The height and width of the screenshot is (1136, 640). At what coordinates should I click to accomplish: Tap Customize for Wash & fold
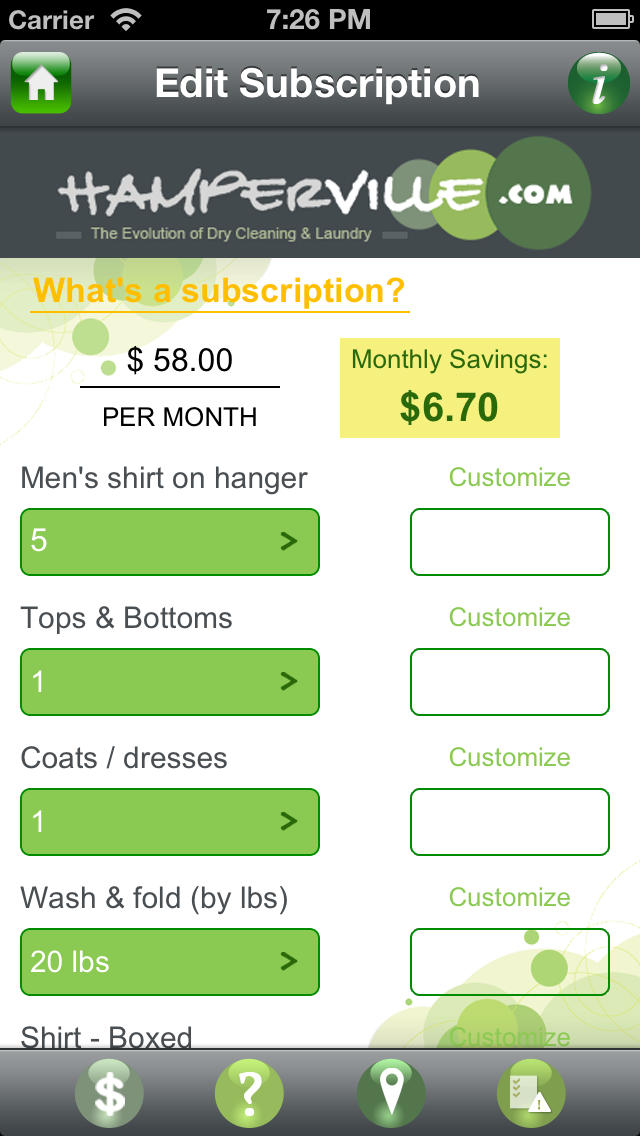(x=510, y=897)
